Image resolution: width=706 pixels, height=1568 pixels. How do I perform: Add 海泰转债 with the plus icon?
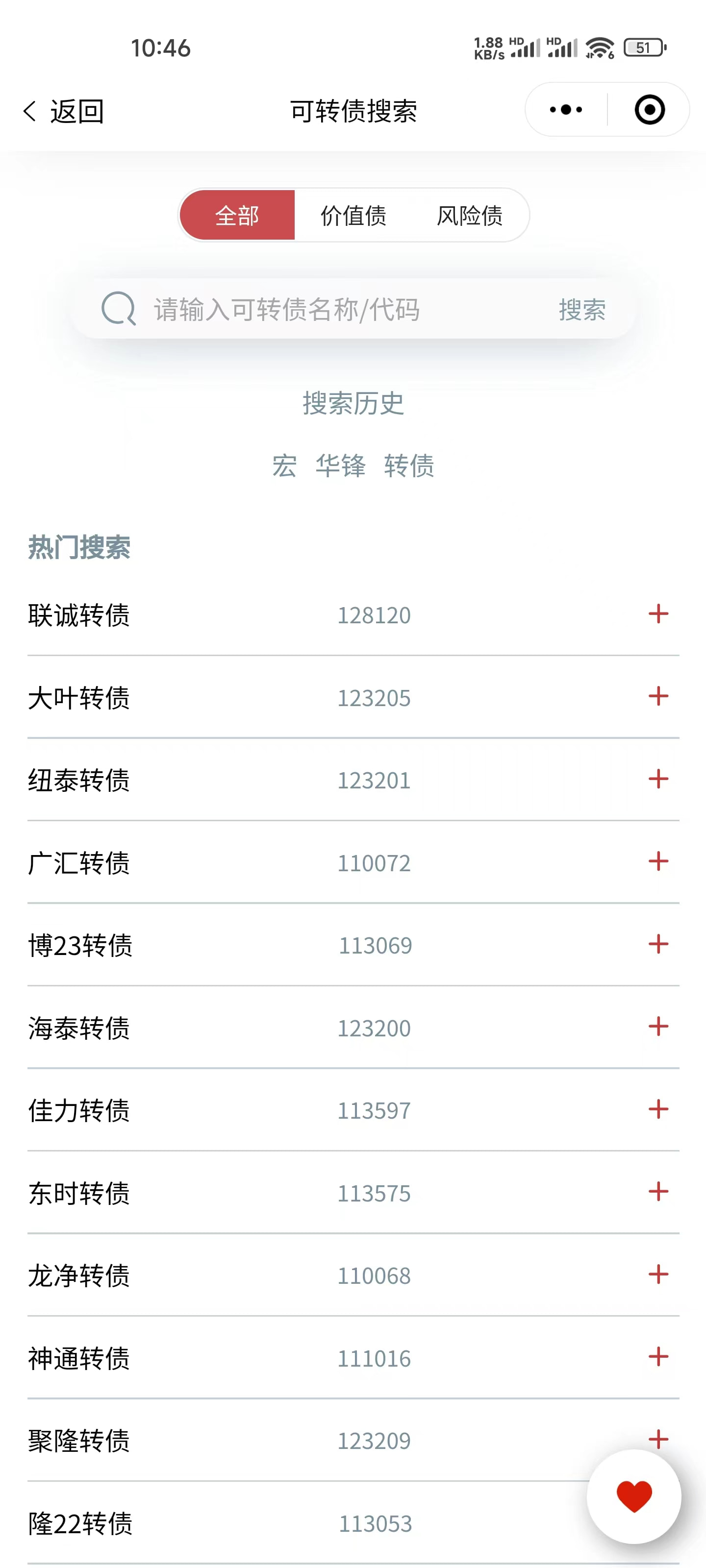pos(658,1027)
